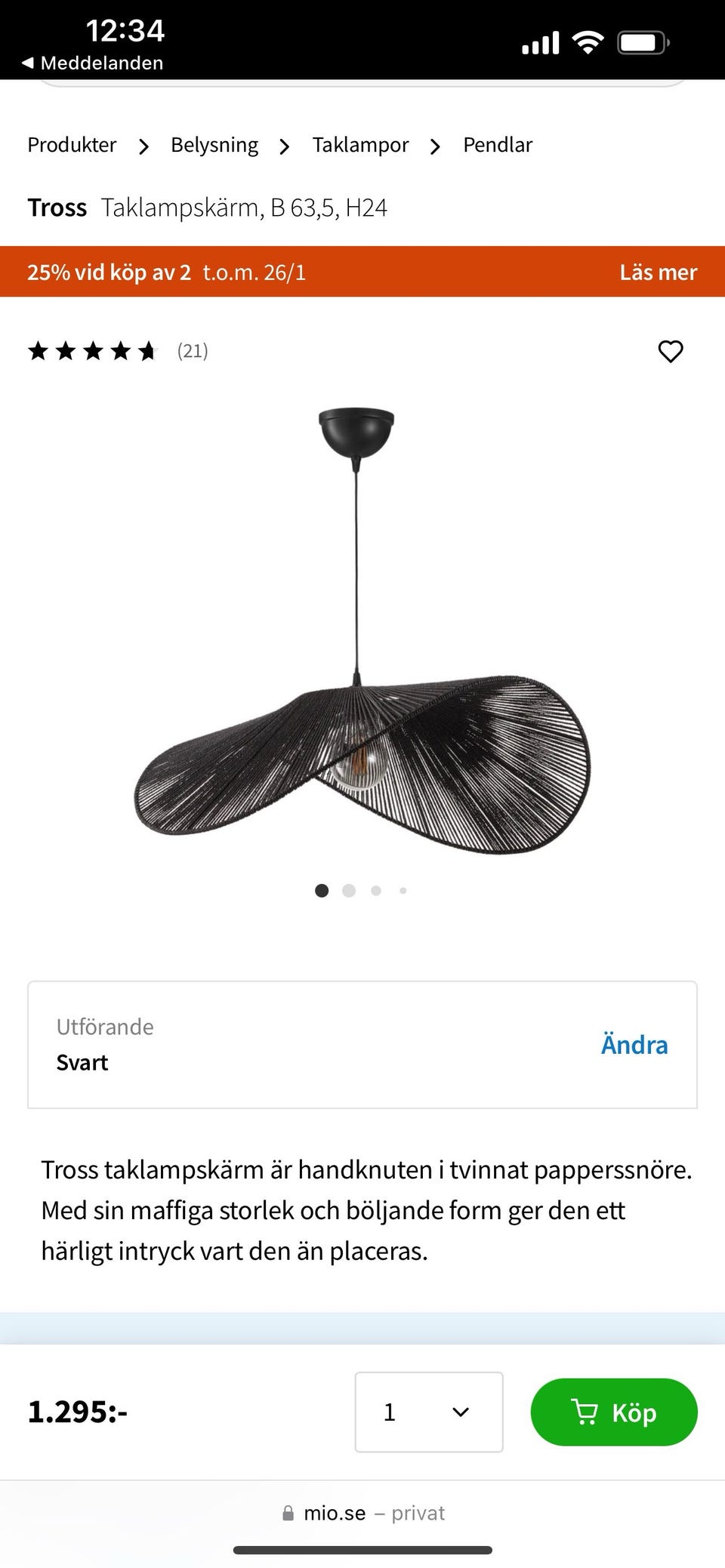Go to the Belysning category

(x=214, y=145)
